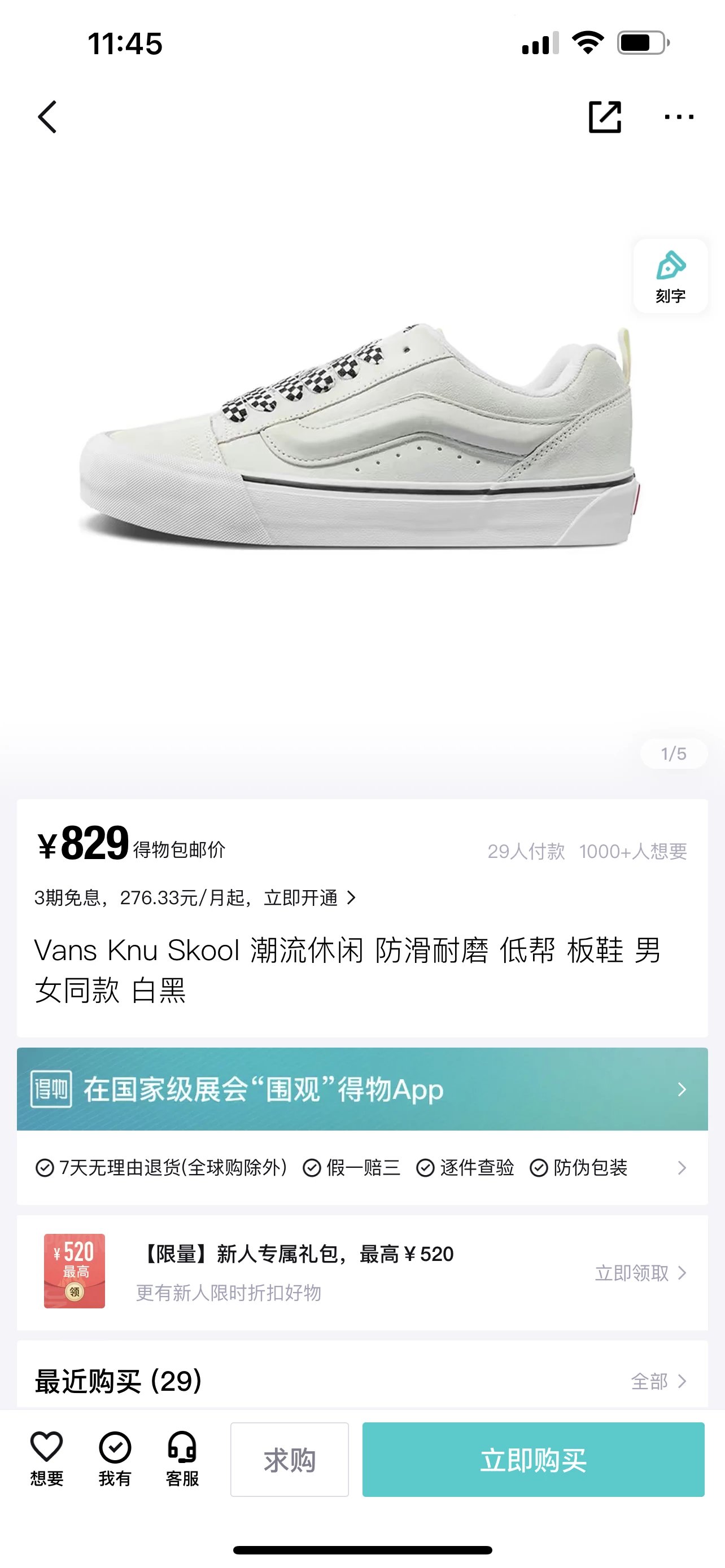Add shoe to 想要 wishlist
Image resolution: width=725 pixels, height=1568 pixels.
pos(47,1458)
